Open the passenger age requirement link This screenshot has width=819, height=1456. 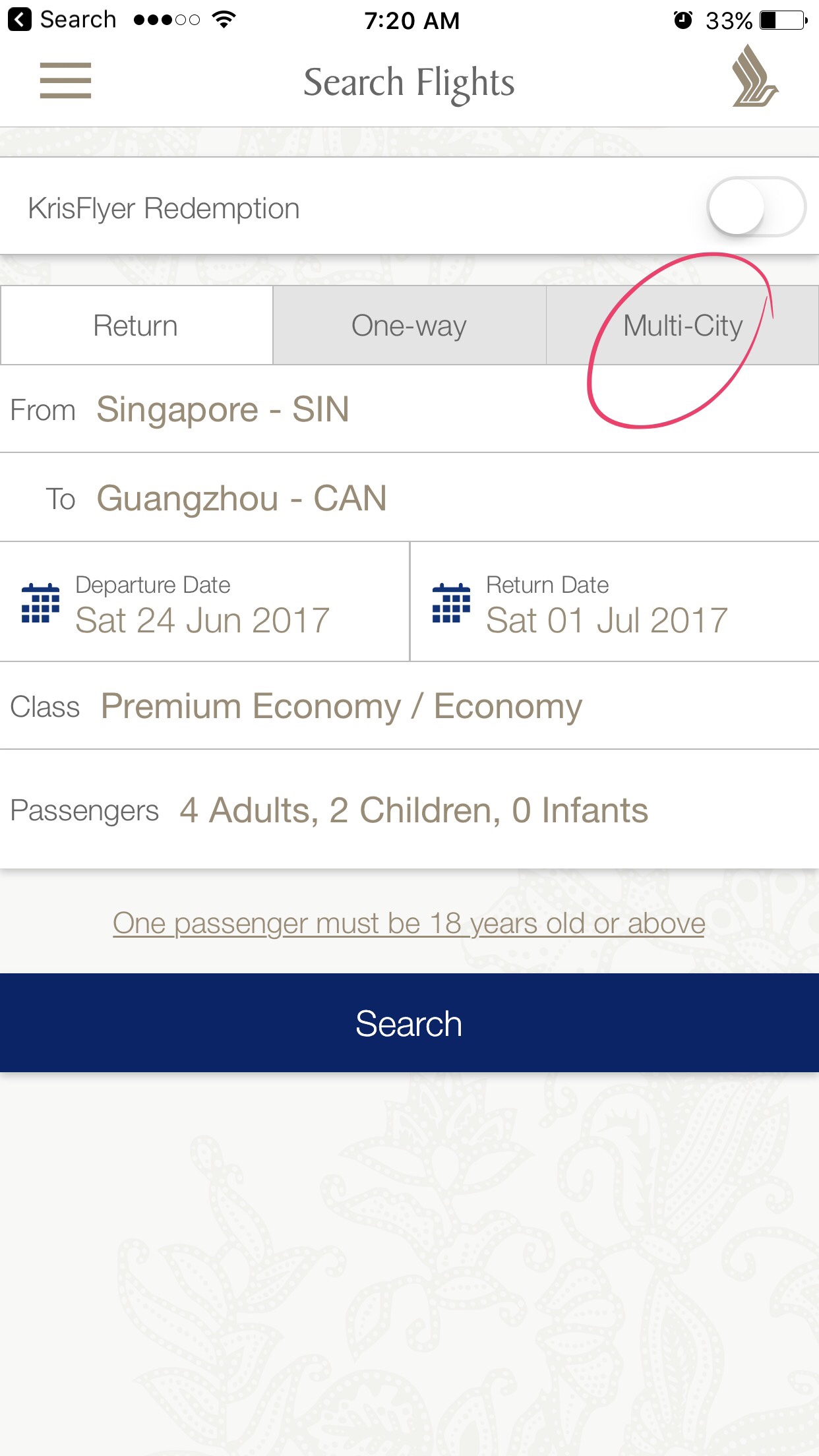pyautogui.click(x=409, y=923)
